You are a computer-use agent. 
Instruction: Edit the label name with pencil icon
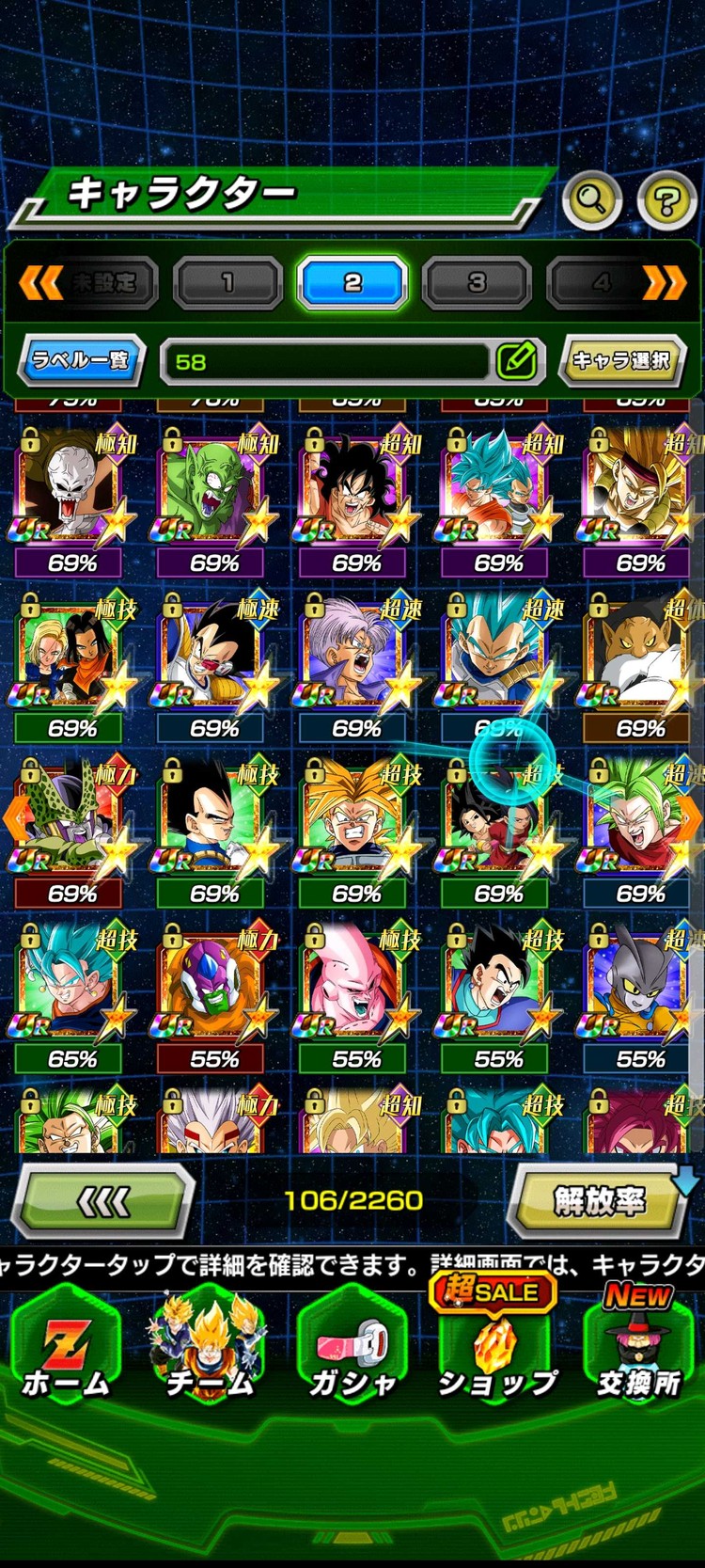point(516,360)
